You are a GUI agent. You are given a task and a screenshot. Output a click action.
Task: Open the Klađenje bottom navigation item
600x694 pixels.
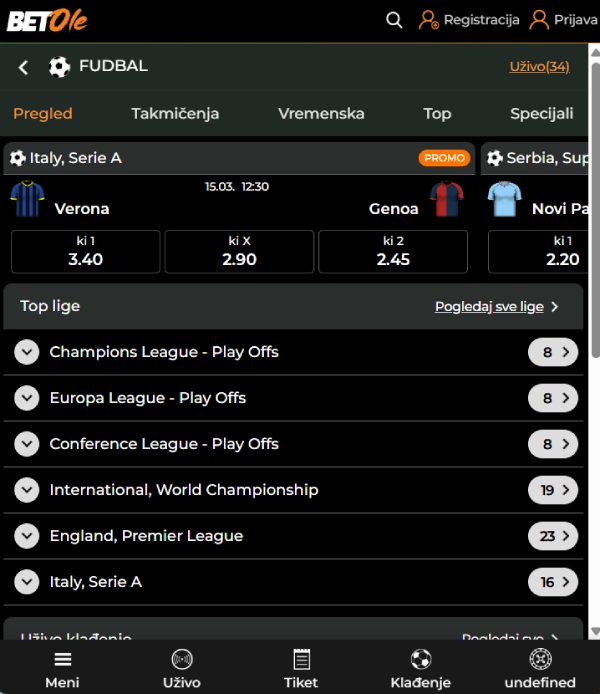click(420, 669)
